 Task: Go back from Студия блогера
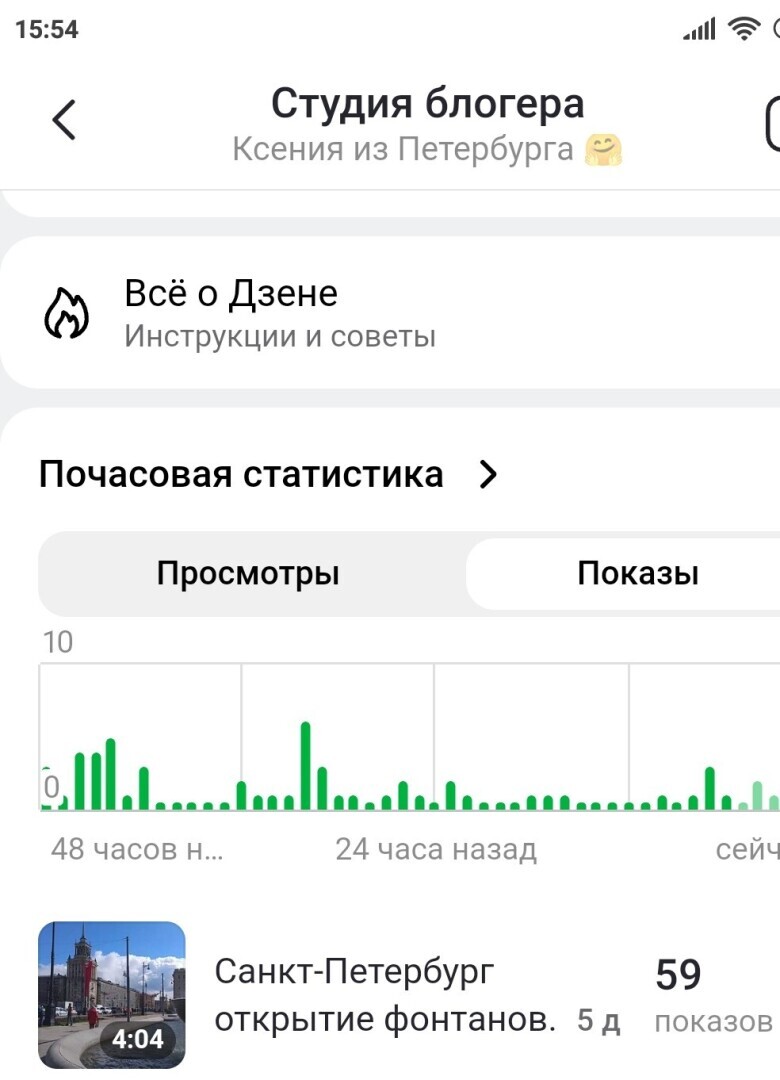pyautogui.click(x=63, y=121)
